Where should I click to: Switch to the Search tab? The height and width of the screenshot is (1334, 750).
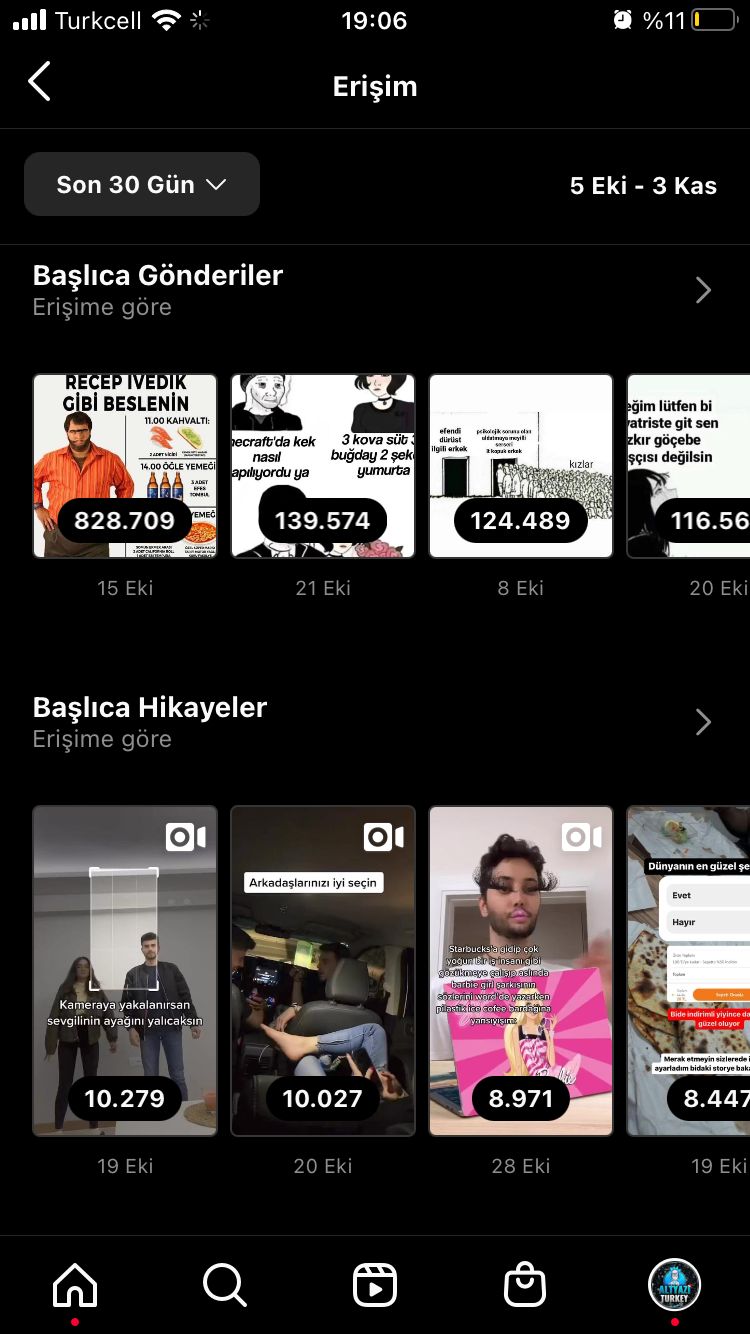tap(225, 1285)
